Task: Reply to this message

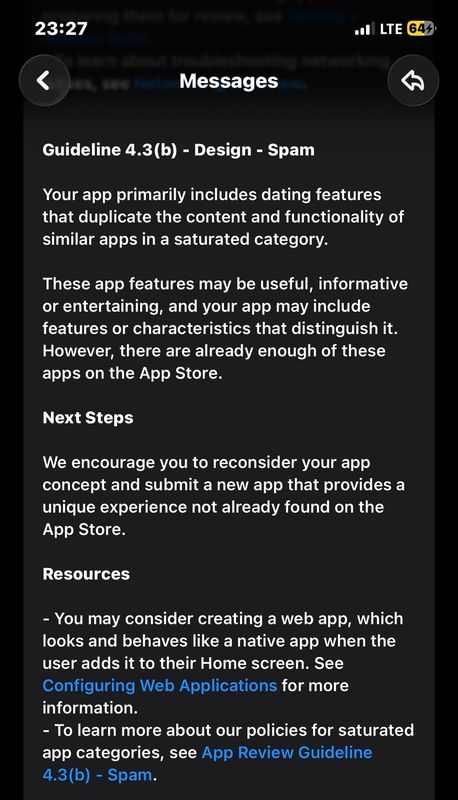Action: (x=413, y=81)
